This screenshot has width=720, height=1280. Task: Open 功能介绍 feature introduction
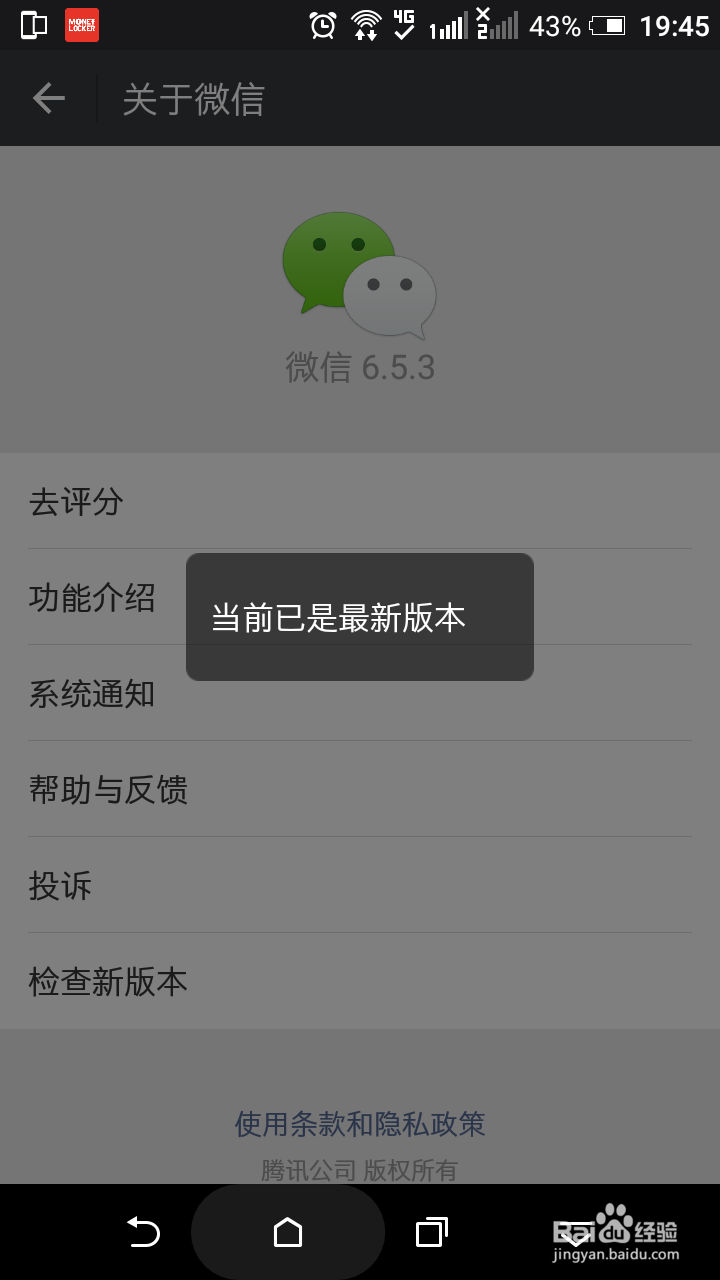point(92,598)
